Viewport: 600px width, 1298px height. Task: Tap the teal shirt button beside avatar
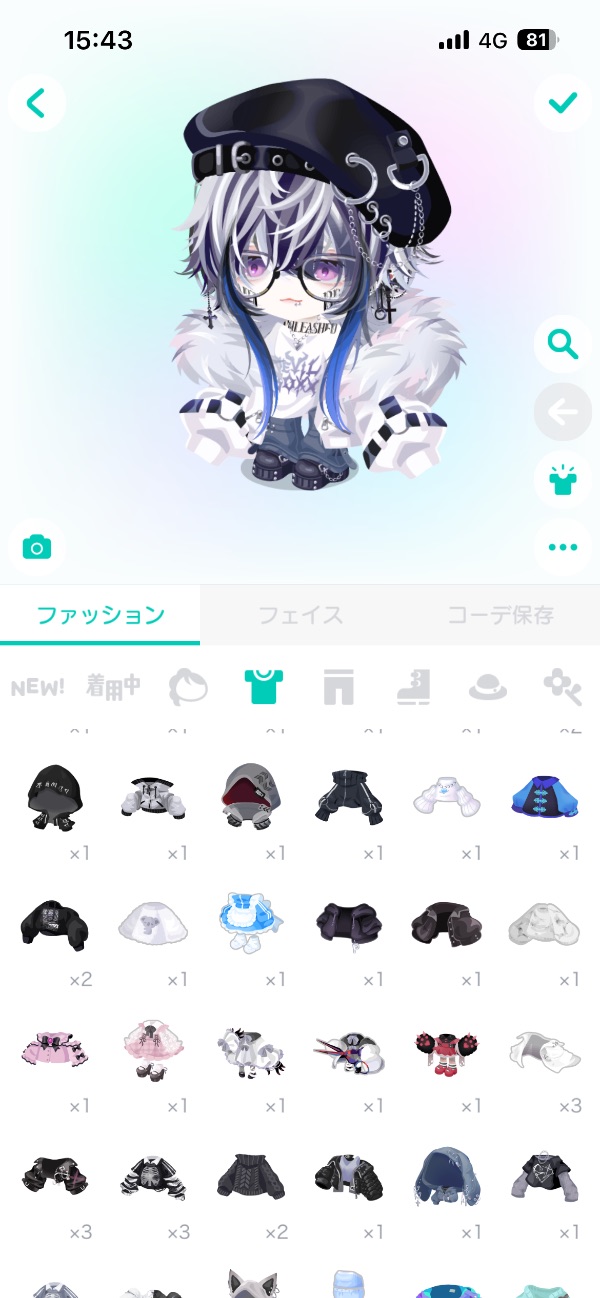(562, 479)
